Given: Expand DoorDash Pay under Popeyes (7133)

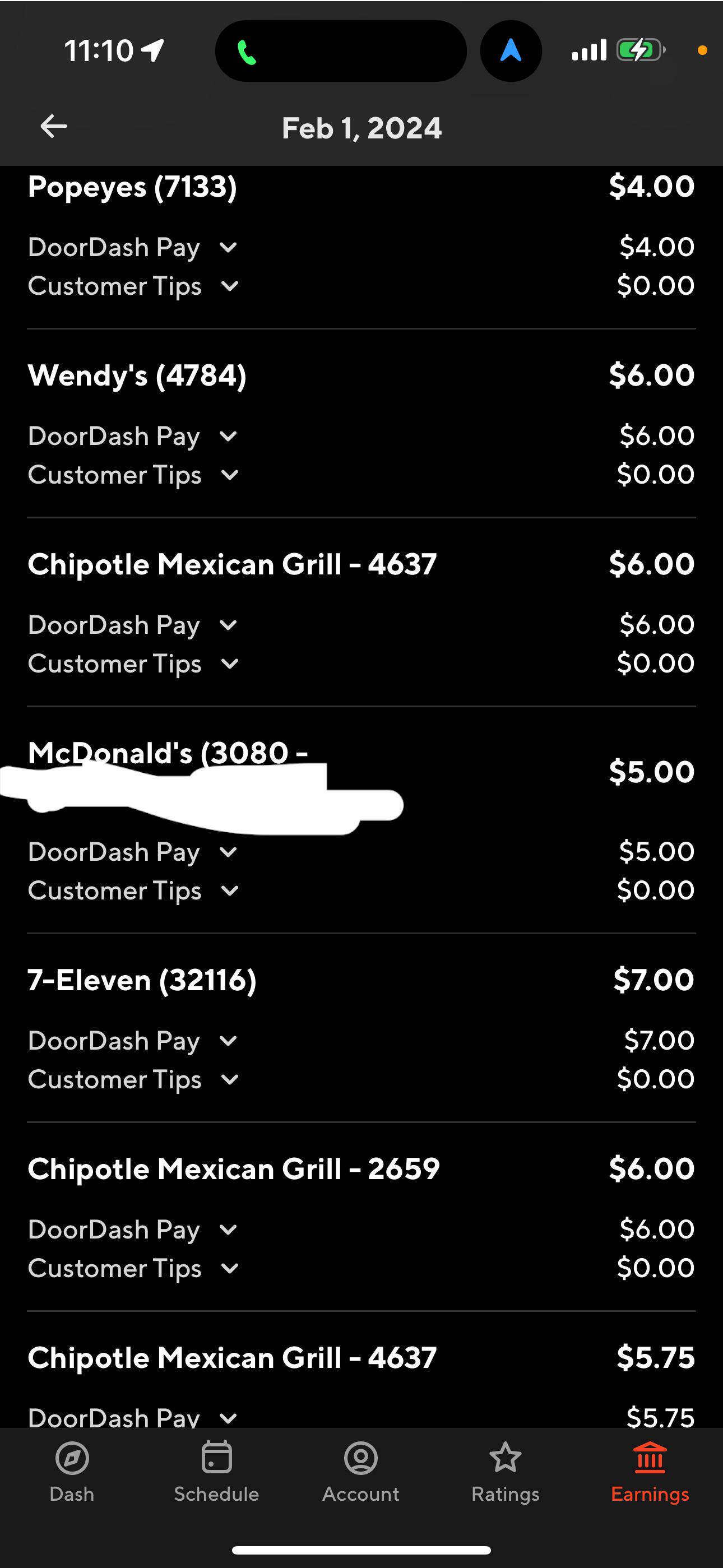Looking at the screenshot, I should coord(228,248).
